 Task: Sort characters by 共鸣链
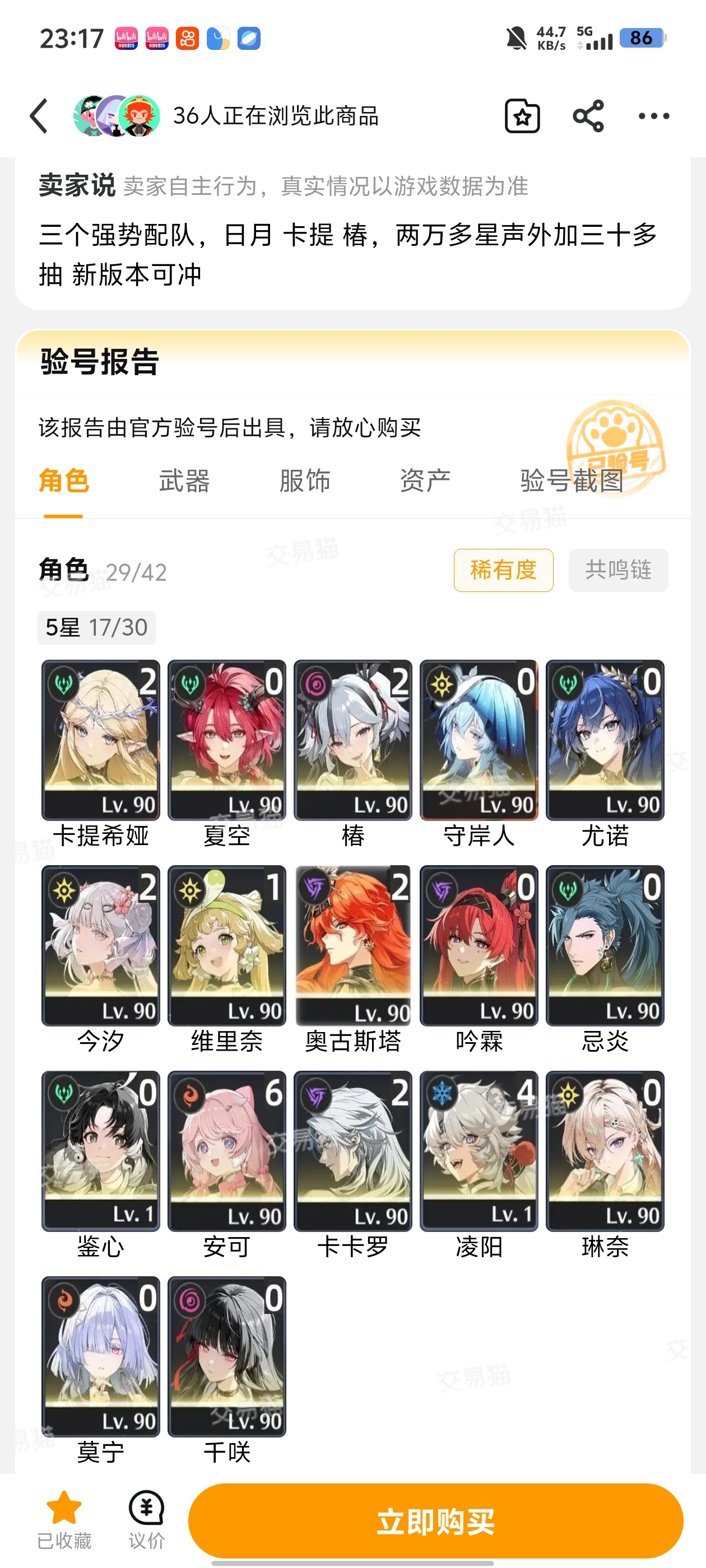[x=618, y=570]
